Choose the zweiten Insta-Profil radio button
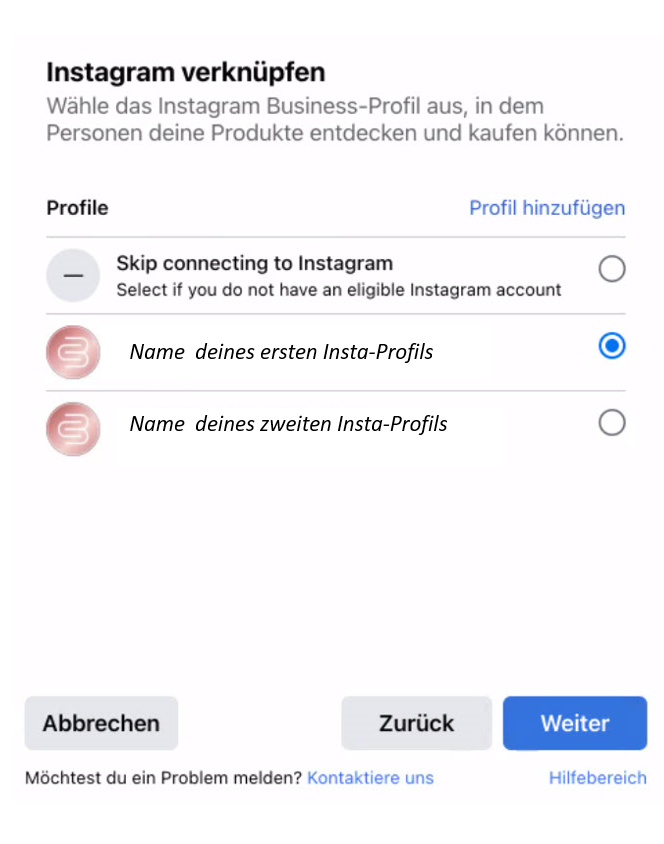 (611, 423)
